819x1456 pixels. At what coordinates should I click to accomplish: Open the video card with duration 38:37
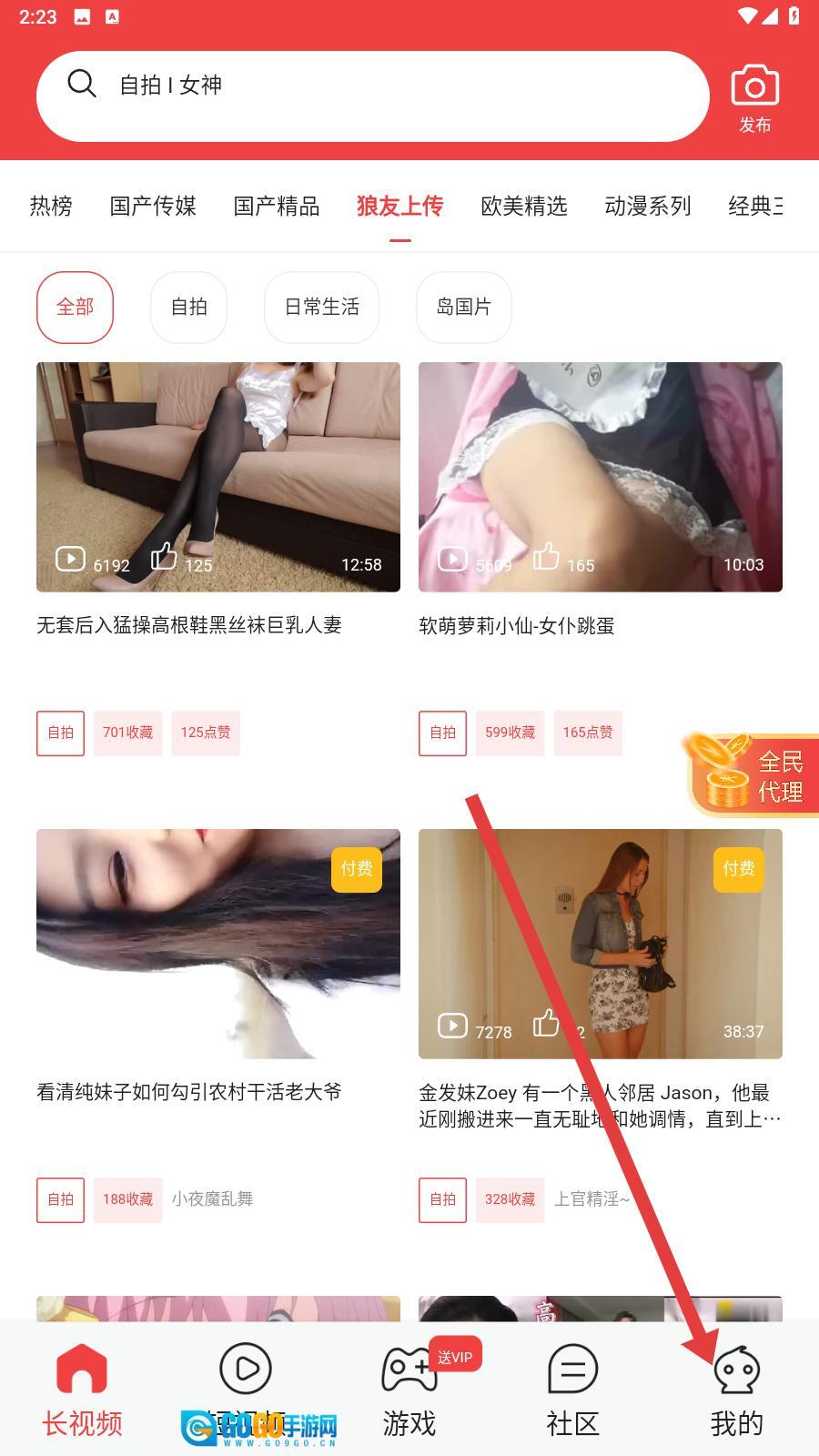(x=601, y=944)
